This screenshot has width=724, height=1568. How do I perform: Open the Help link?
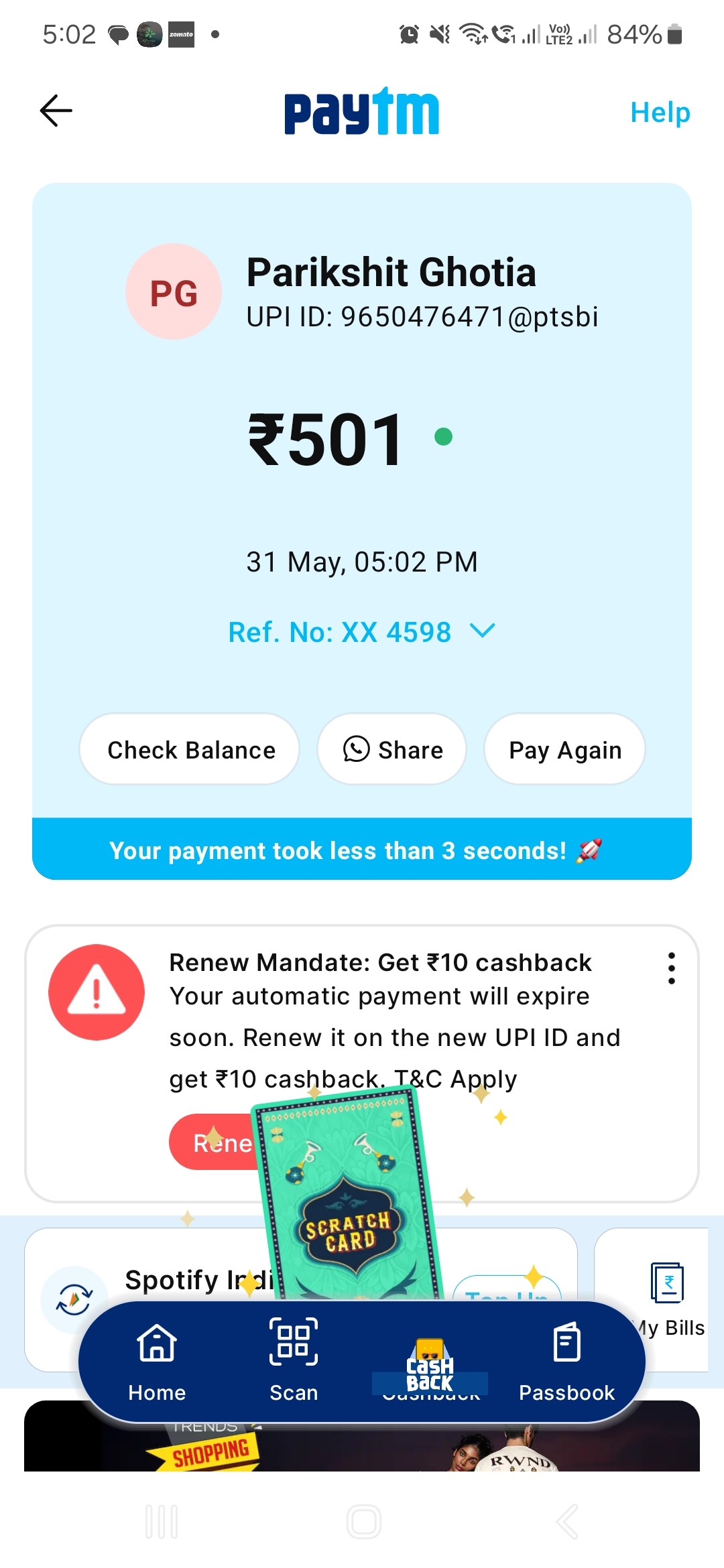660,113
